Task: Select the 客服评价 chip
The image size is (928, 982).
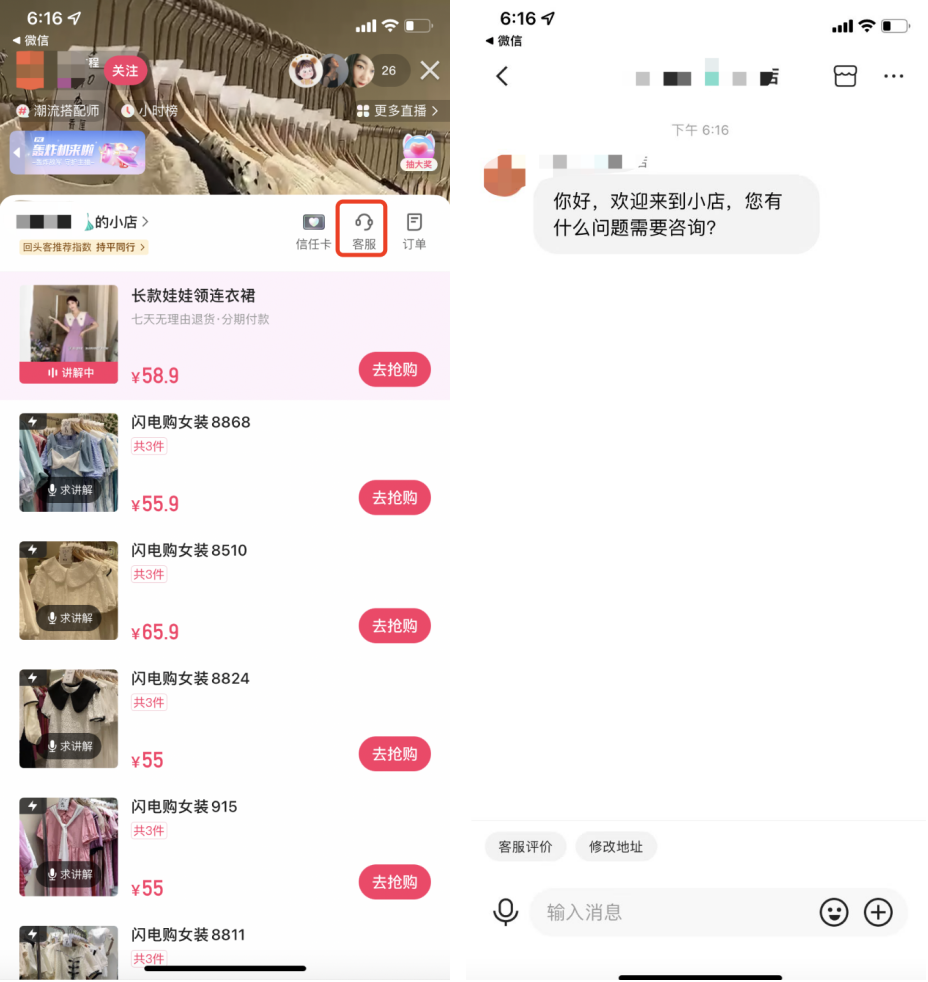Action: tap(525, 846)
